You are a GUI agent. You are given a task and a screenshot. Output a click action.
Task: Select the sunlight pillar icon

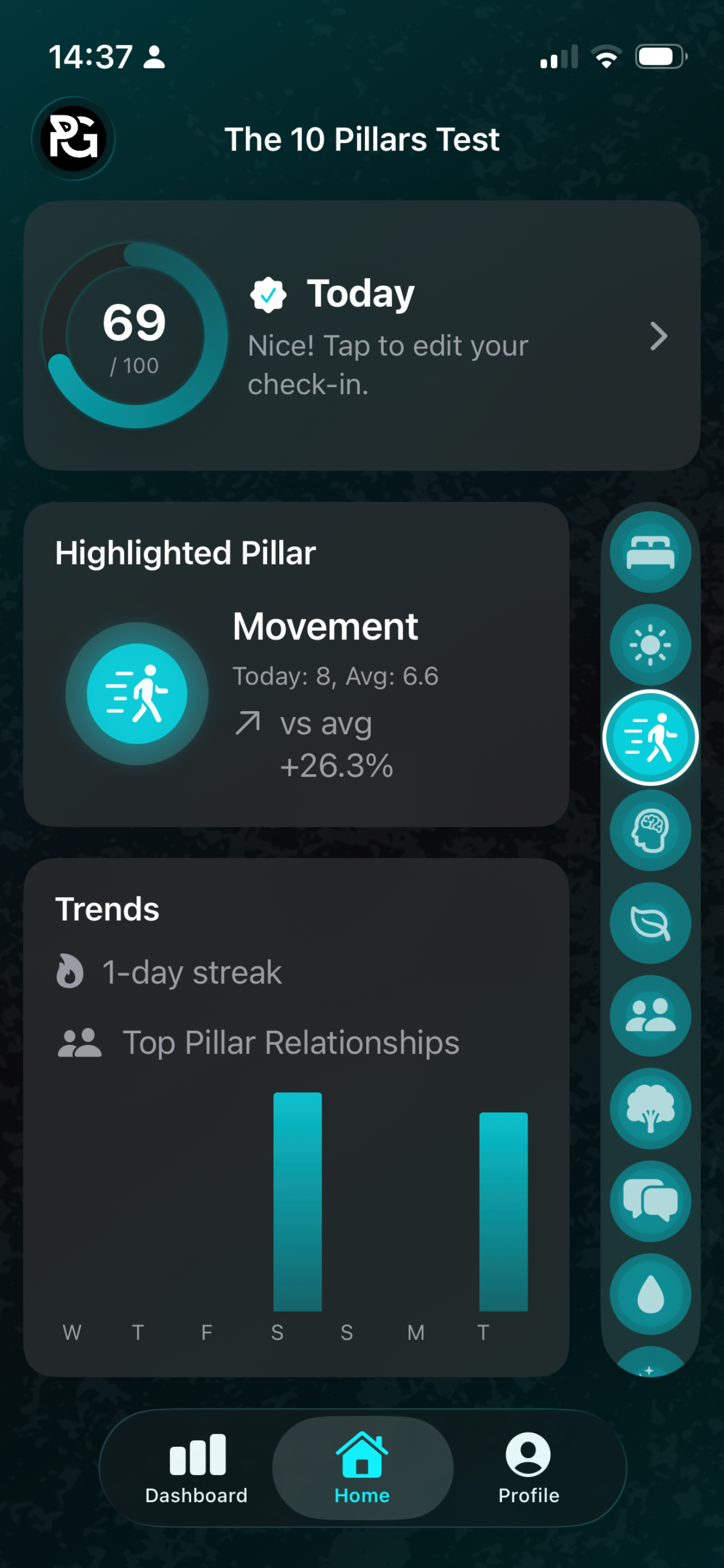[651, 645]
